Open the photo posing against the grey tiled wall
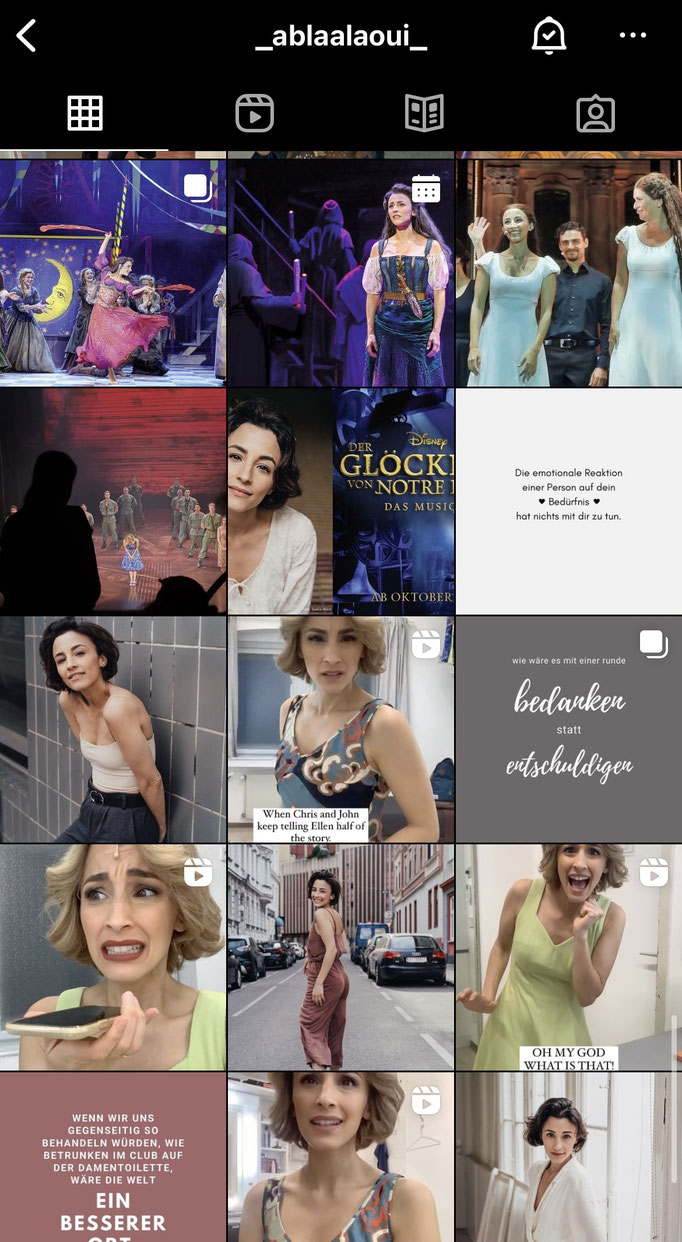Screen dimensions: 682x1242 coord(113,729)
